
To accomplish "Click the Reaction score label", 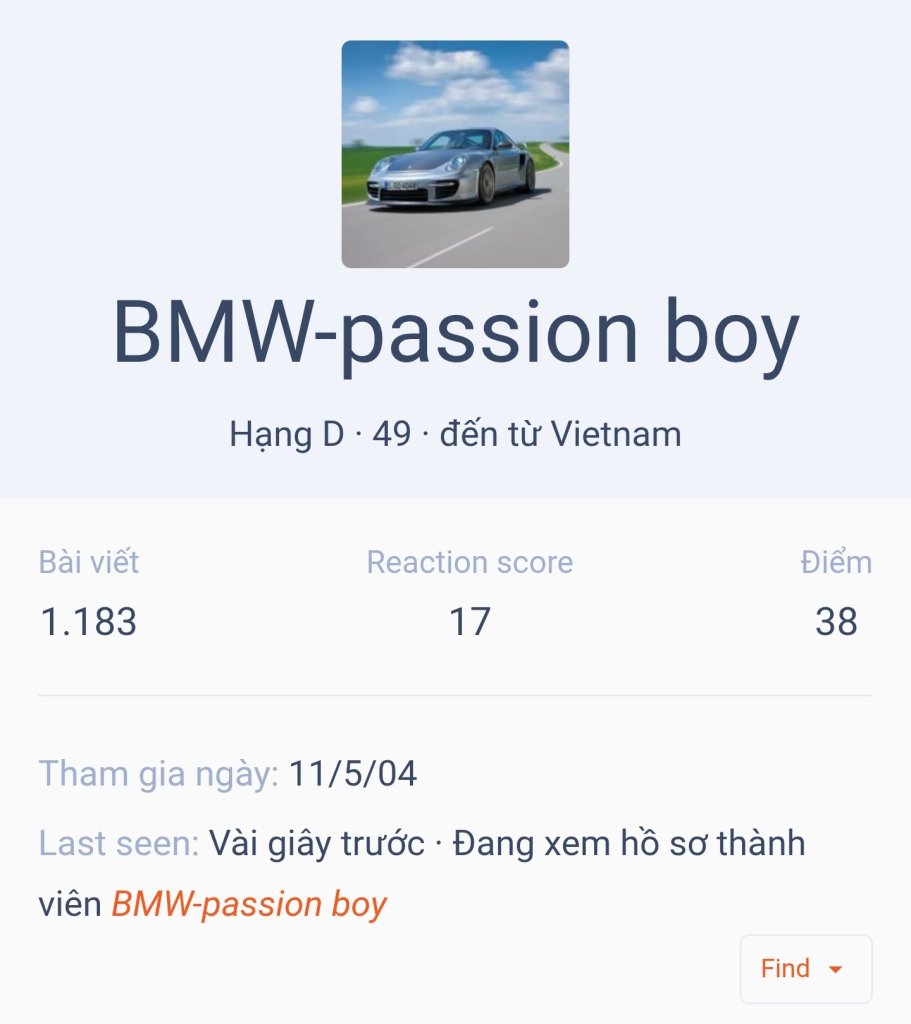I will click(x=470, y=562).
